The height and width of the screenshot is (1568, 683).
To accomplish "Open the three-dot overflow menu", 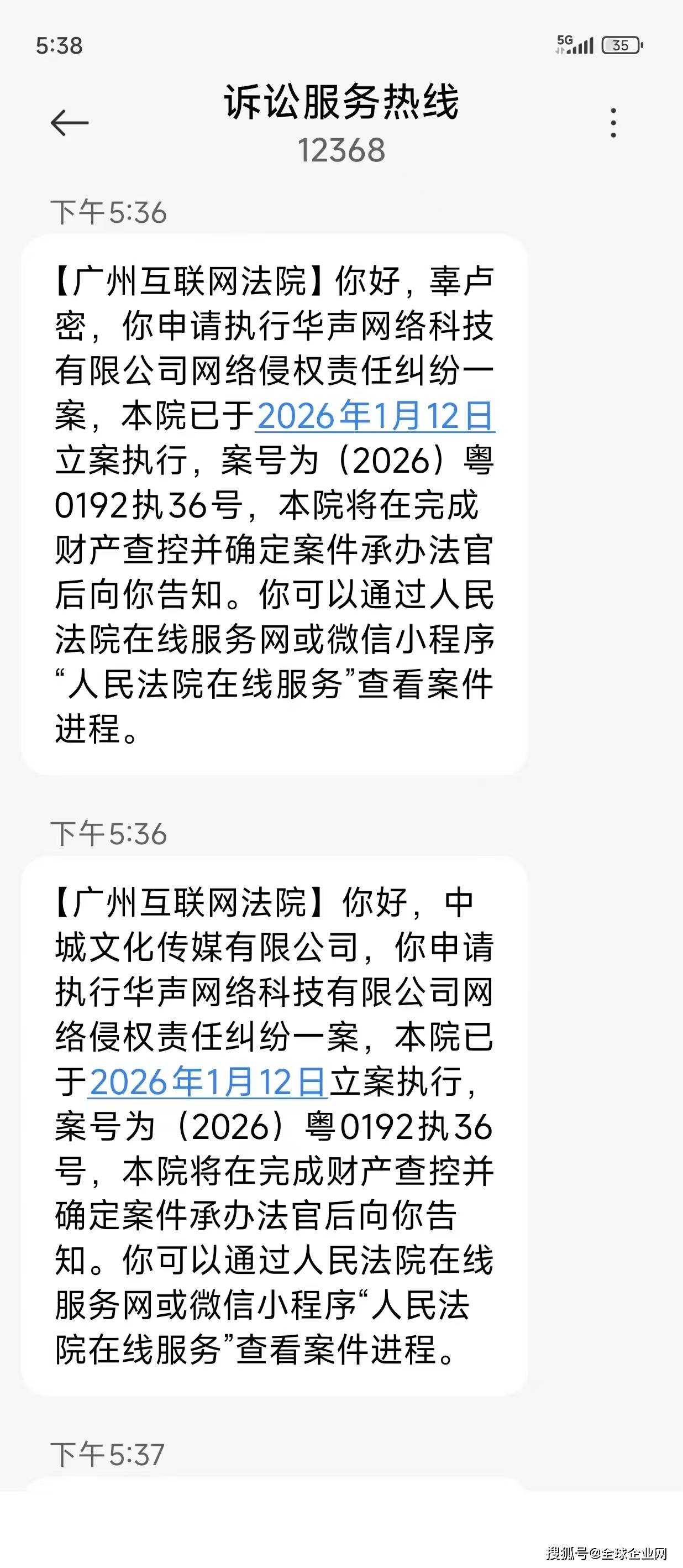I will coord(613,123).
